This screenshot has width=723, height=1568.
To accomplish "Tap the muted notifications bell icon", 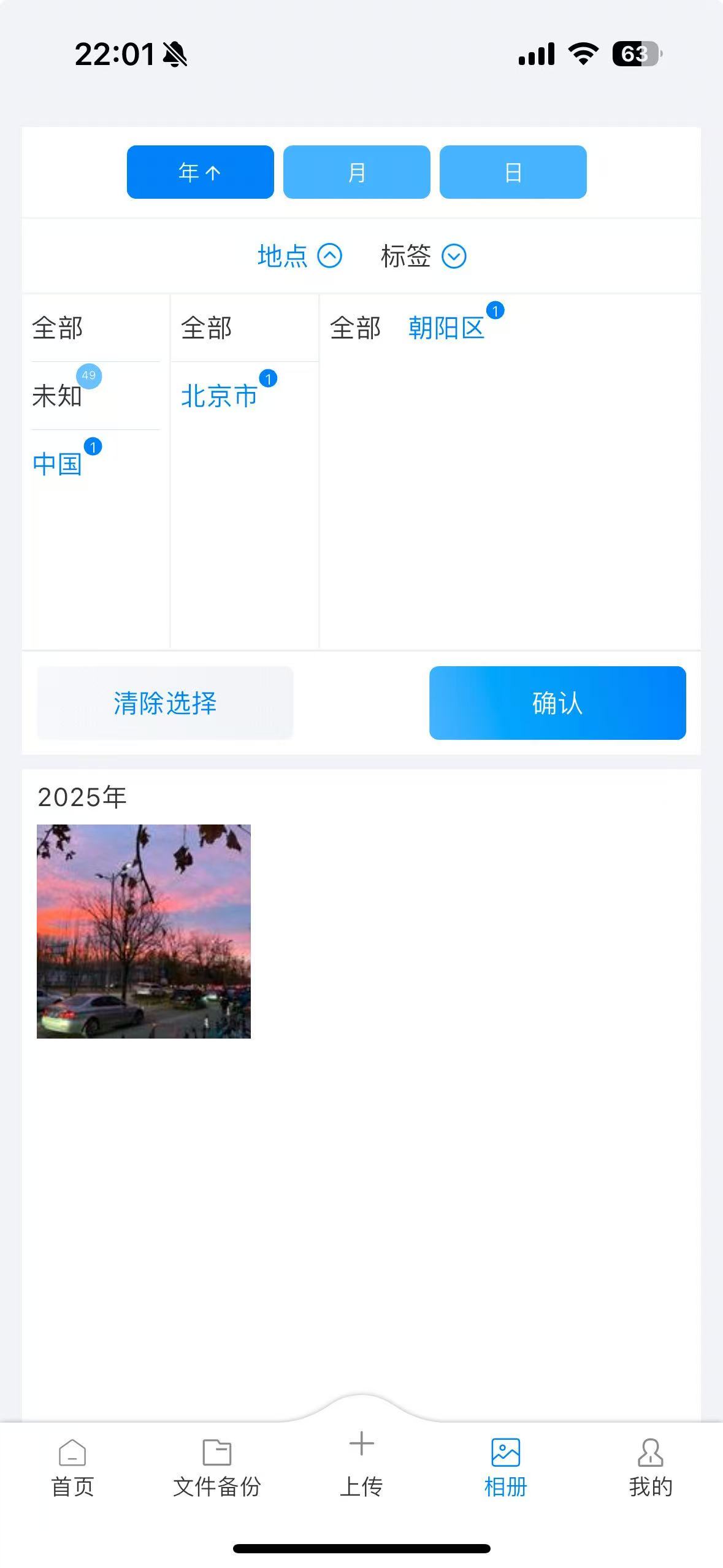I will 175,54.
